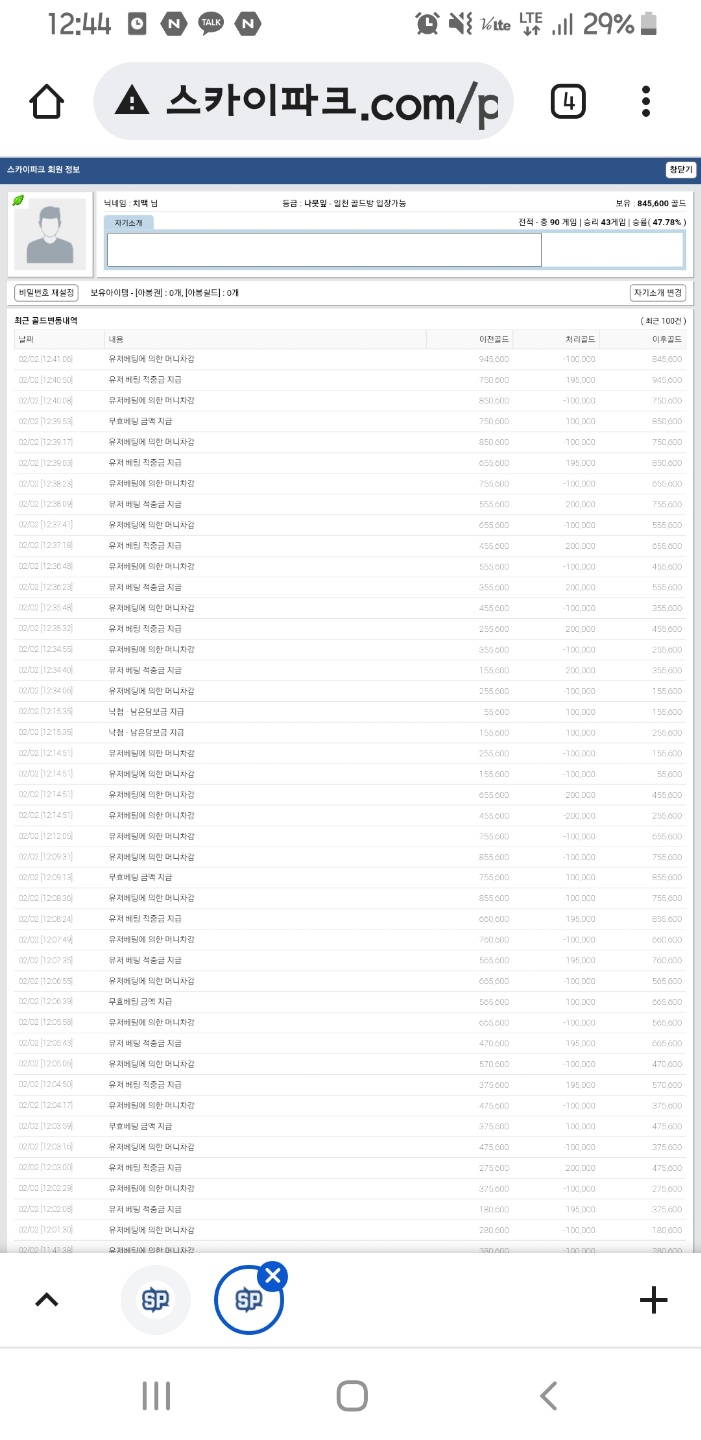Select the 자기소개 tab
The height and width of the screenshot is (1440, 701).
pos(129,223)
